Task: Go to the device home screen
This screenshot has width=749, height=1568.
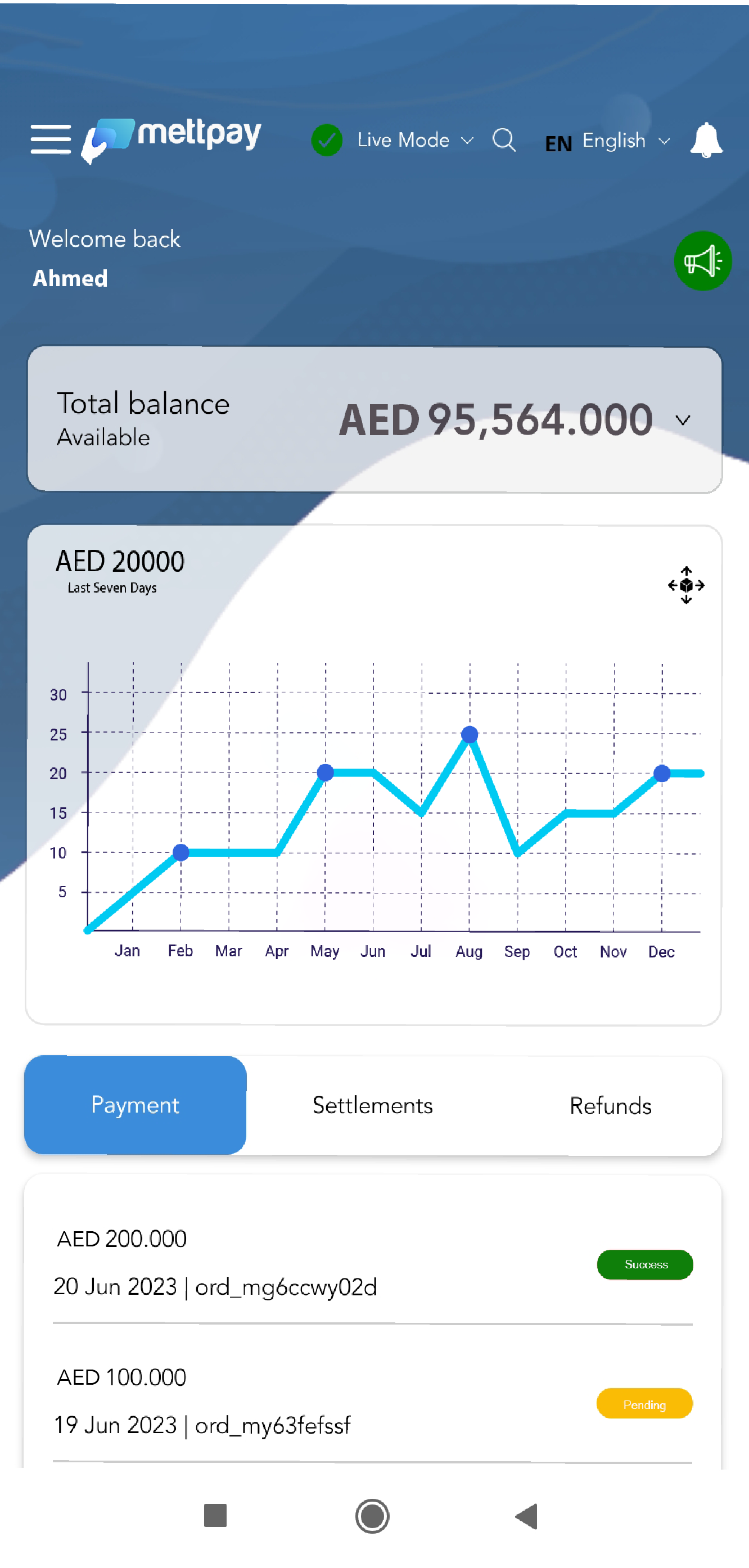Action: pyautogui.click(x=372, y=1516)
